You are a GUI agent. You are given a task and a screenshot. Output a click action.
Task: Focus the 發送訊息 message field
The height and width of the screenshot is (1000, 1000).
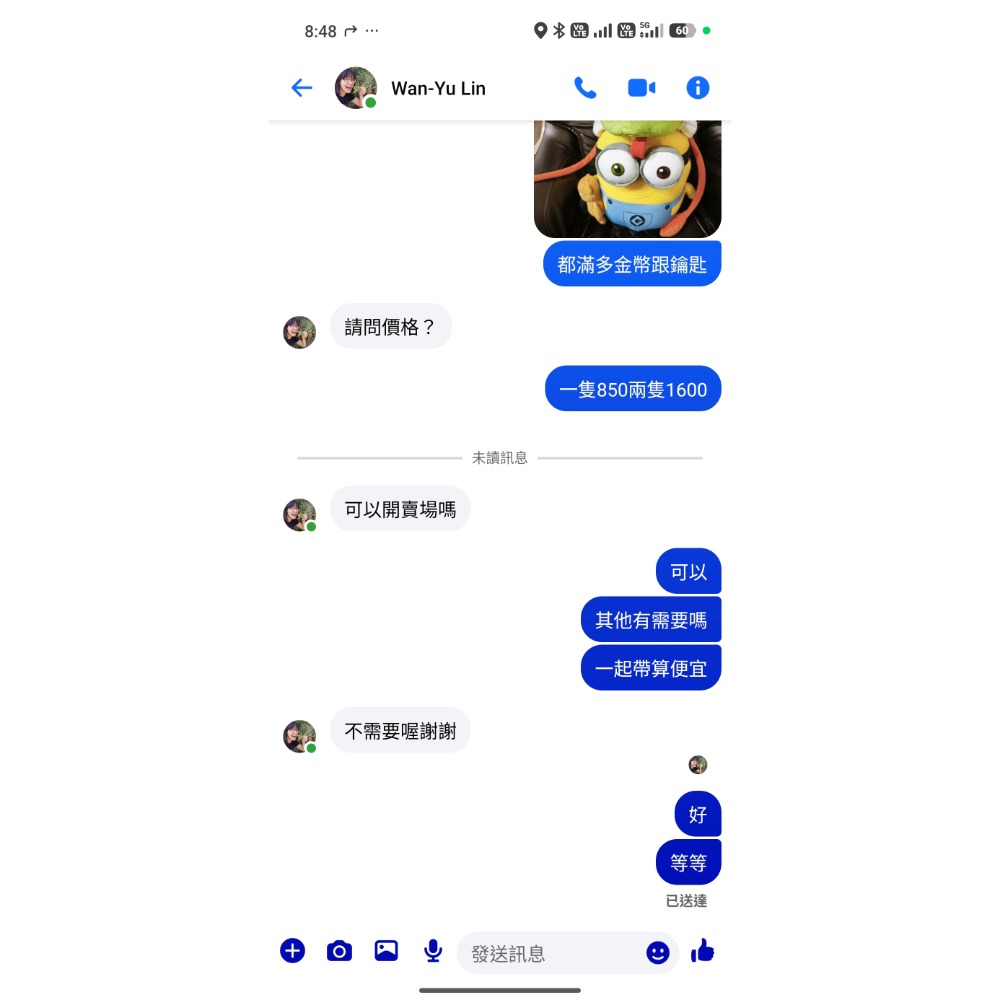click(x=552, y=953)
